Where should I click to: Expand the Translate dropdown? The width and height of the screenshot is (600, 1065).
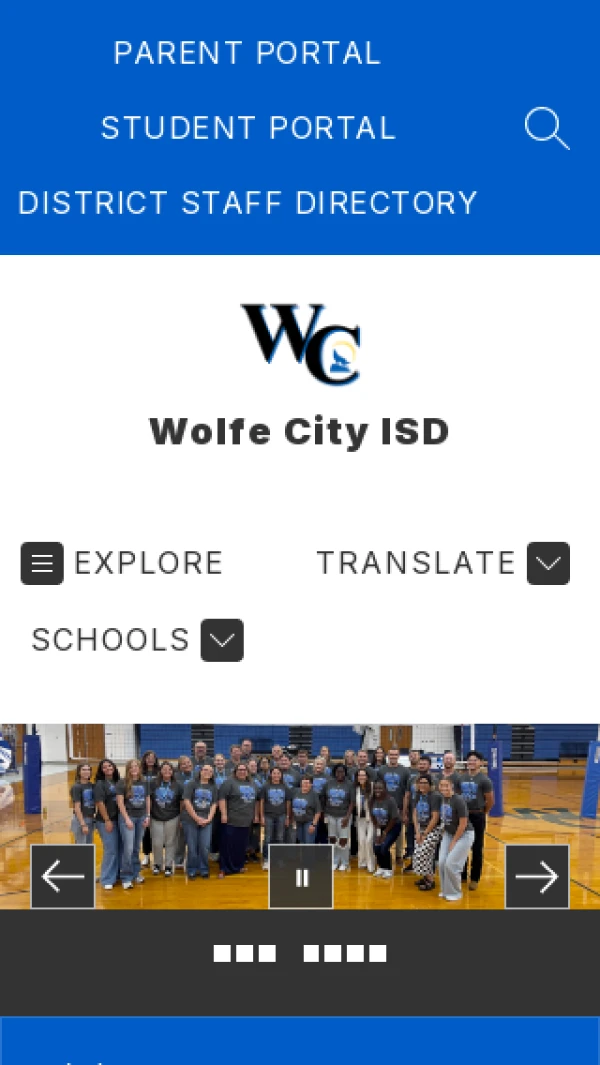pyautogui.click(x=548, y=563)
